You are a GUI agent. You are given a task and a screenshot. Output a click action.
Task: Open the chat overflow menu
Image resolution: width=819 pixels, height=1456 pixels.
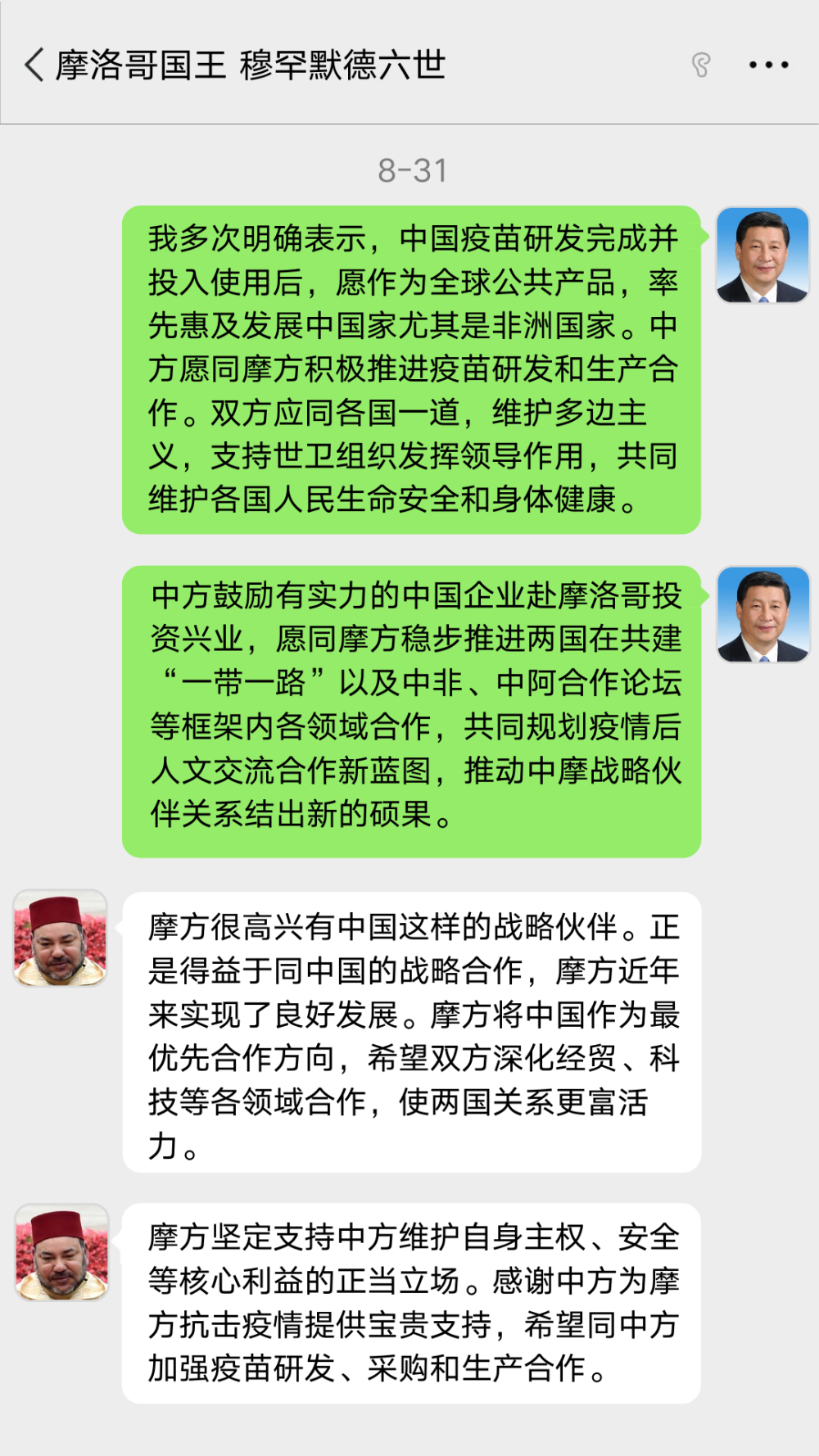768,65
